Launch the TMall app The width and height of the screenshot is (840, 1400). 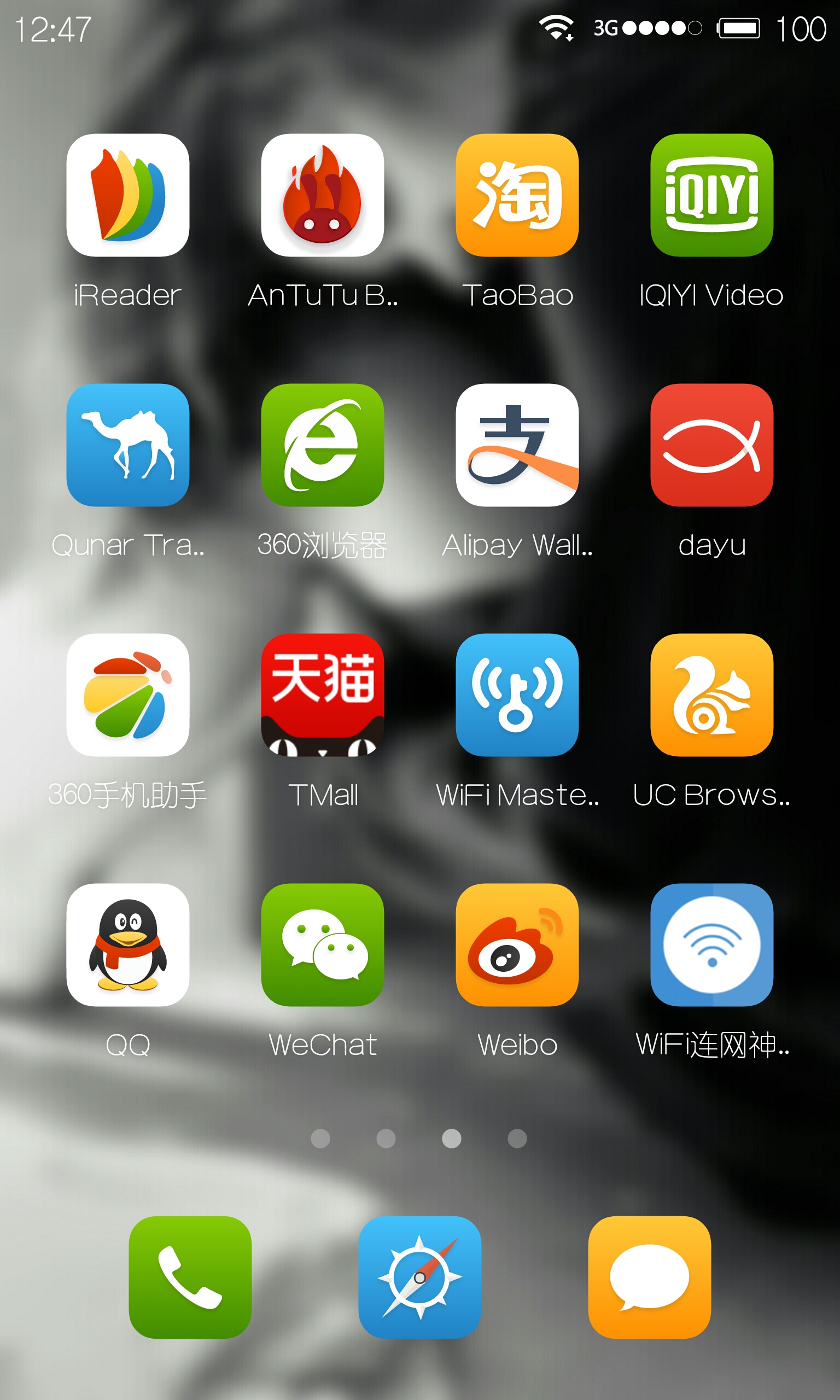tap(323, 695)
